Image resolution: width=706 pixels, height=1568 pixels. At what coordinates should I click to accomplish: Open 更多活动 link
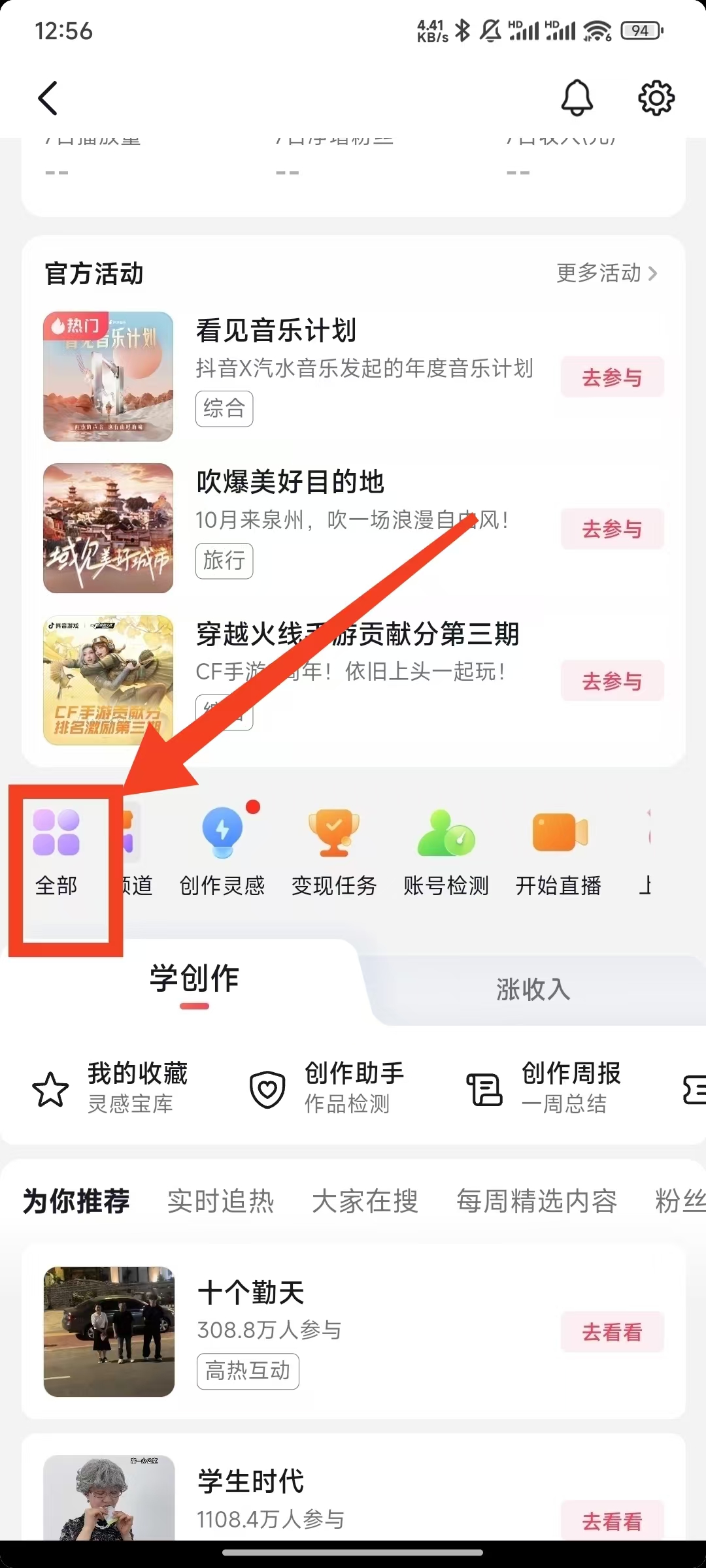coord(606,273)
